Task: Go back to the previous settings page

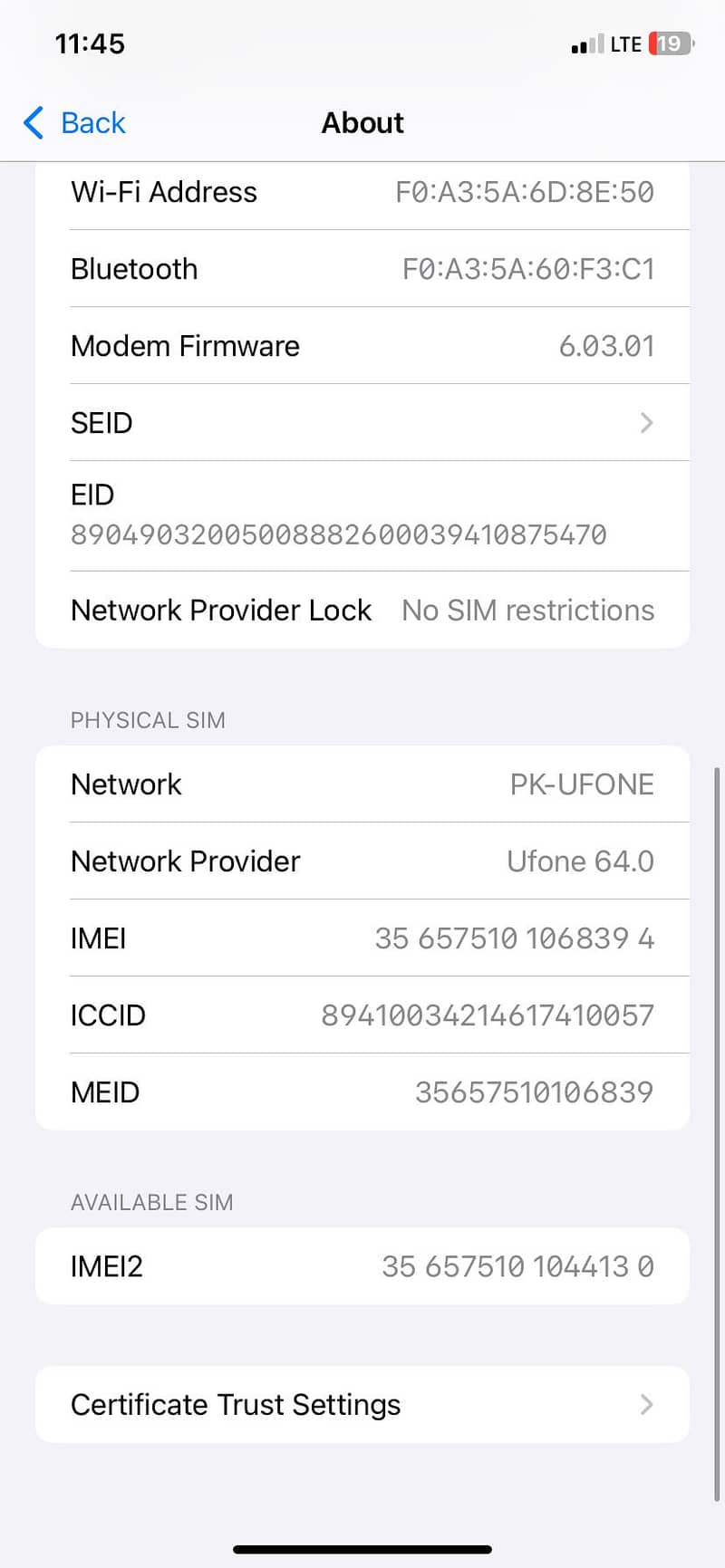Action: point(74,122)
